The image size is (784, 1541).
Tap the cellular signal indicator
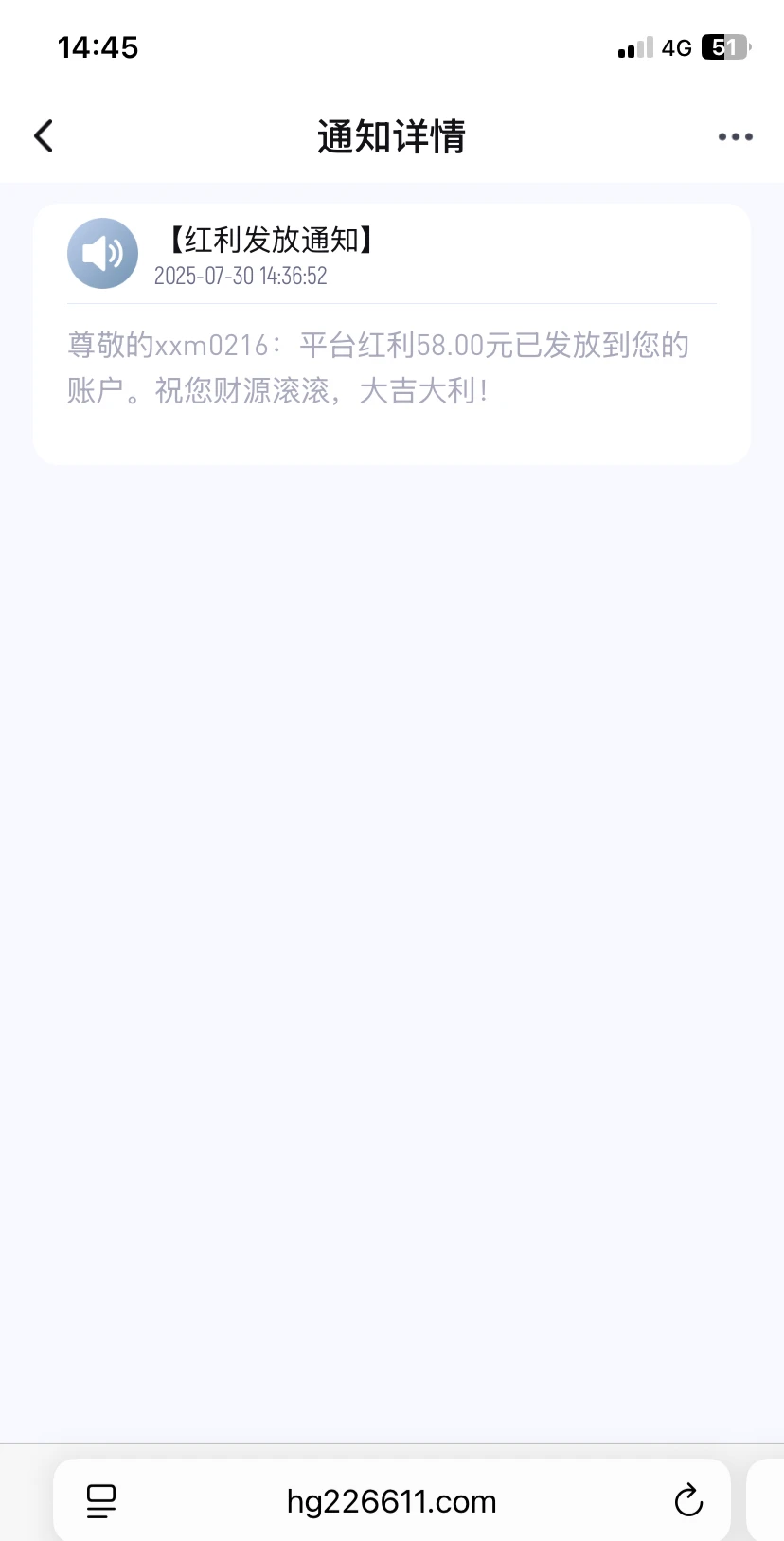point(633,47)
